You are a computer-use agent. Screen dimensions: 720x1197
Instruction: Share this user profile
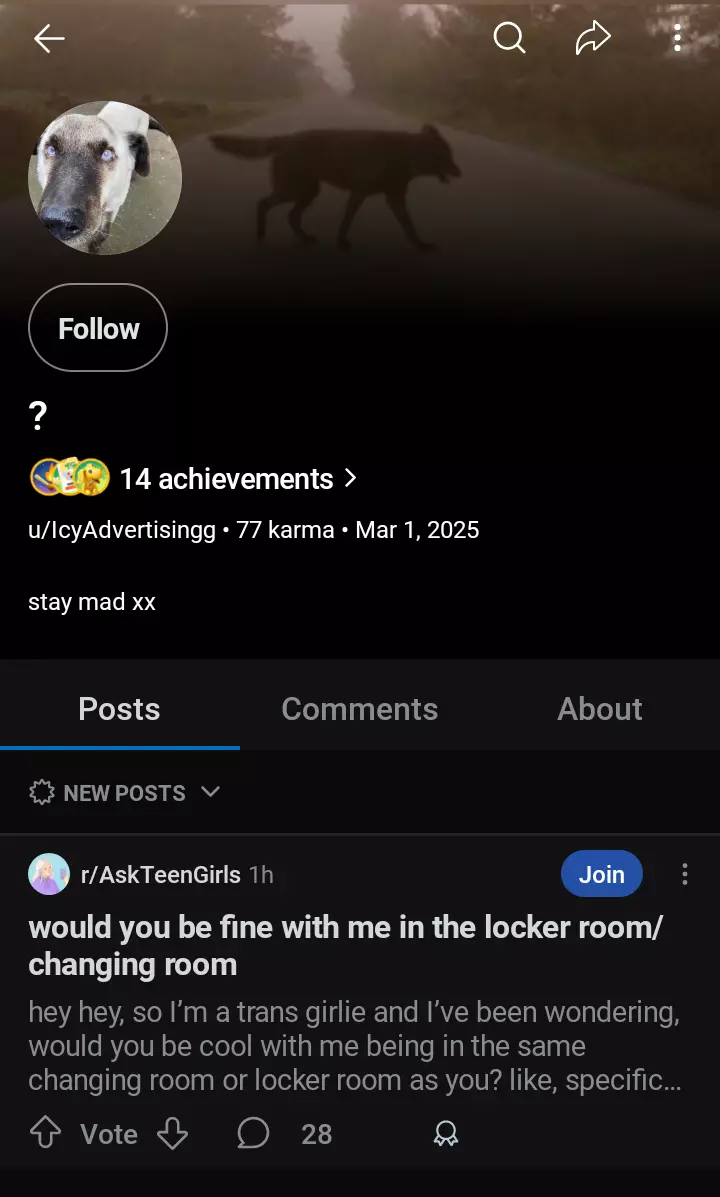tap(593, 39)
